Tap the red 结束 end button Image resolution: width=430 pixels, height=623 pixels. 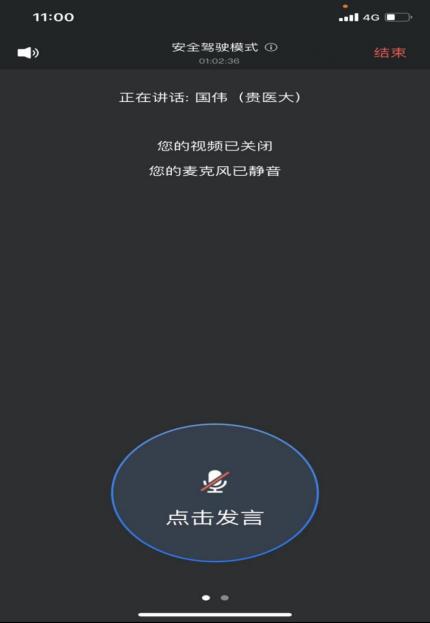390,52
